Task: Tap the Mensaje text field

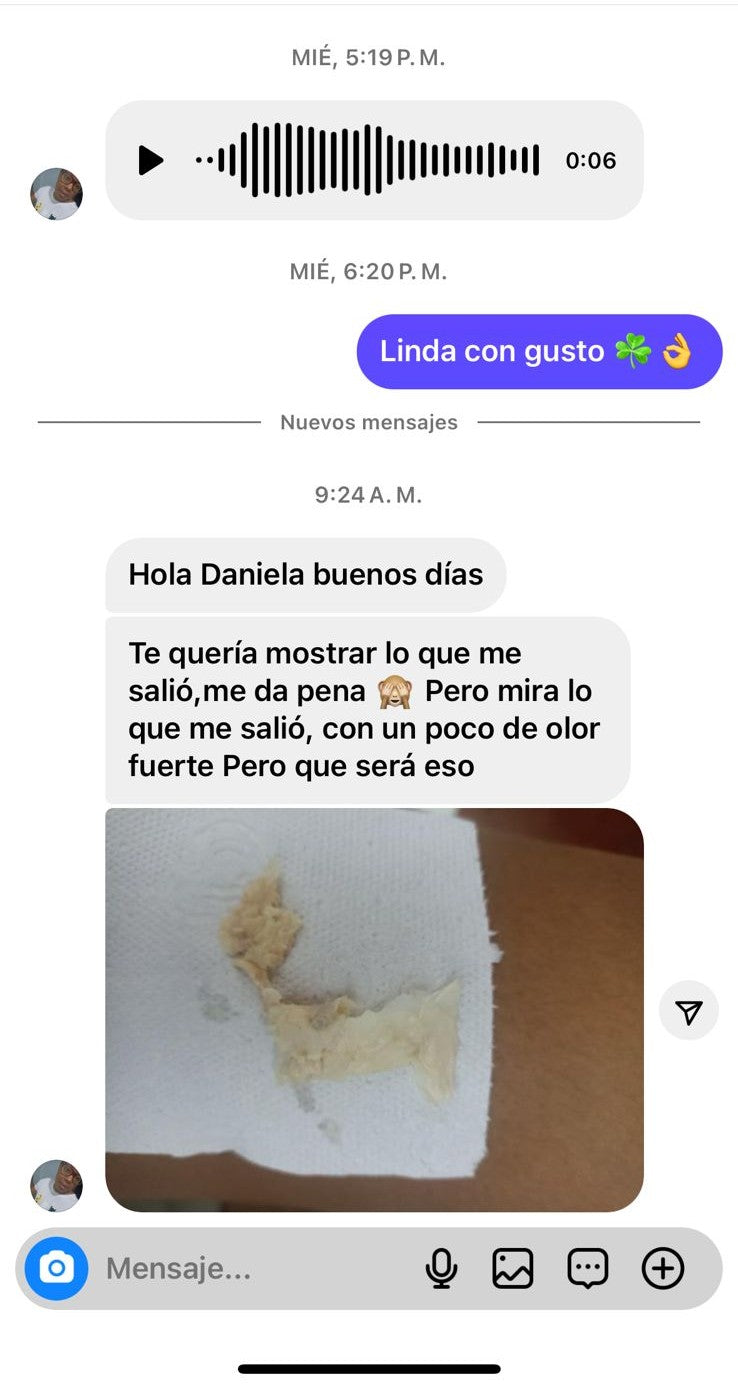Action: [x=250, y=1269]
